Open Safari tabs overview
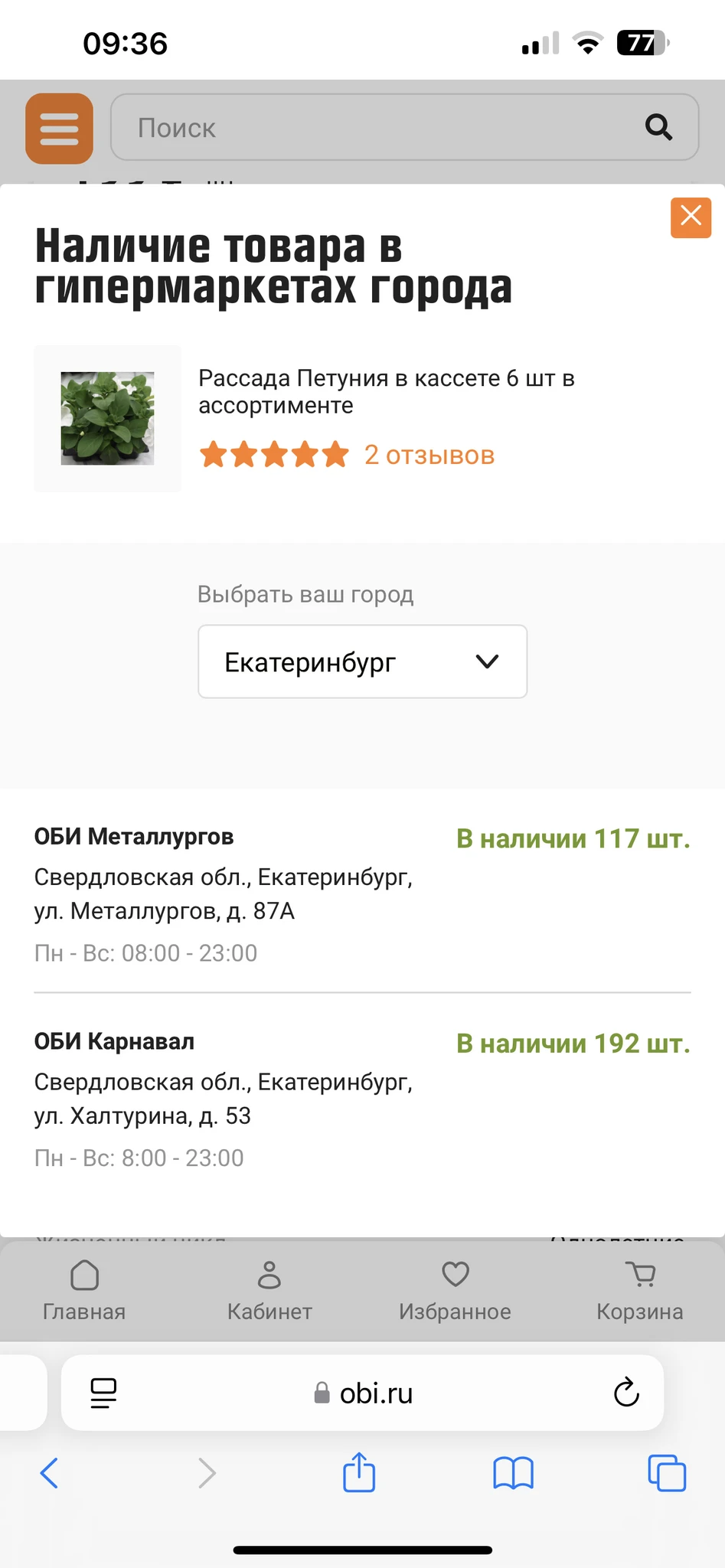Image resolution: width=725 pixels, height=1568 pixels. (667, 1472)
